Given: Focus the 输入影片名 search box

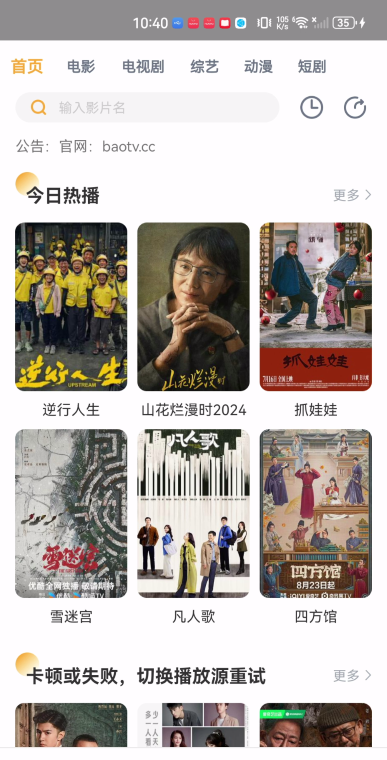Looking at the screenshot, I should [x=147, y=108].
